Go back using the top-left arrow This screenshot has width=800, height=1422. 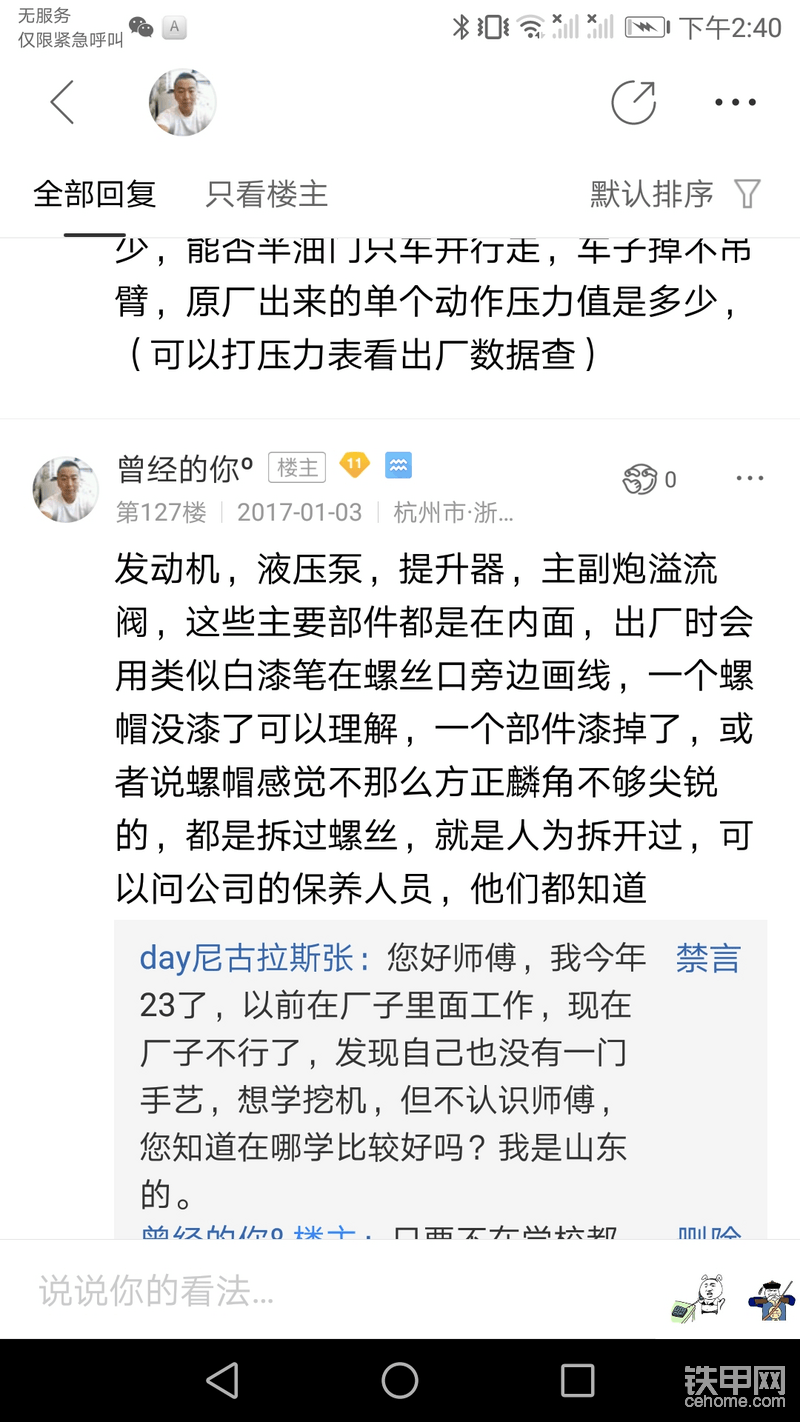62,102
